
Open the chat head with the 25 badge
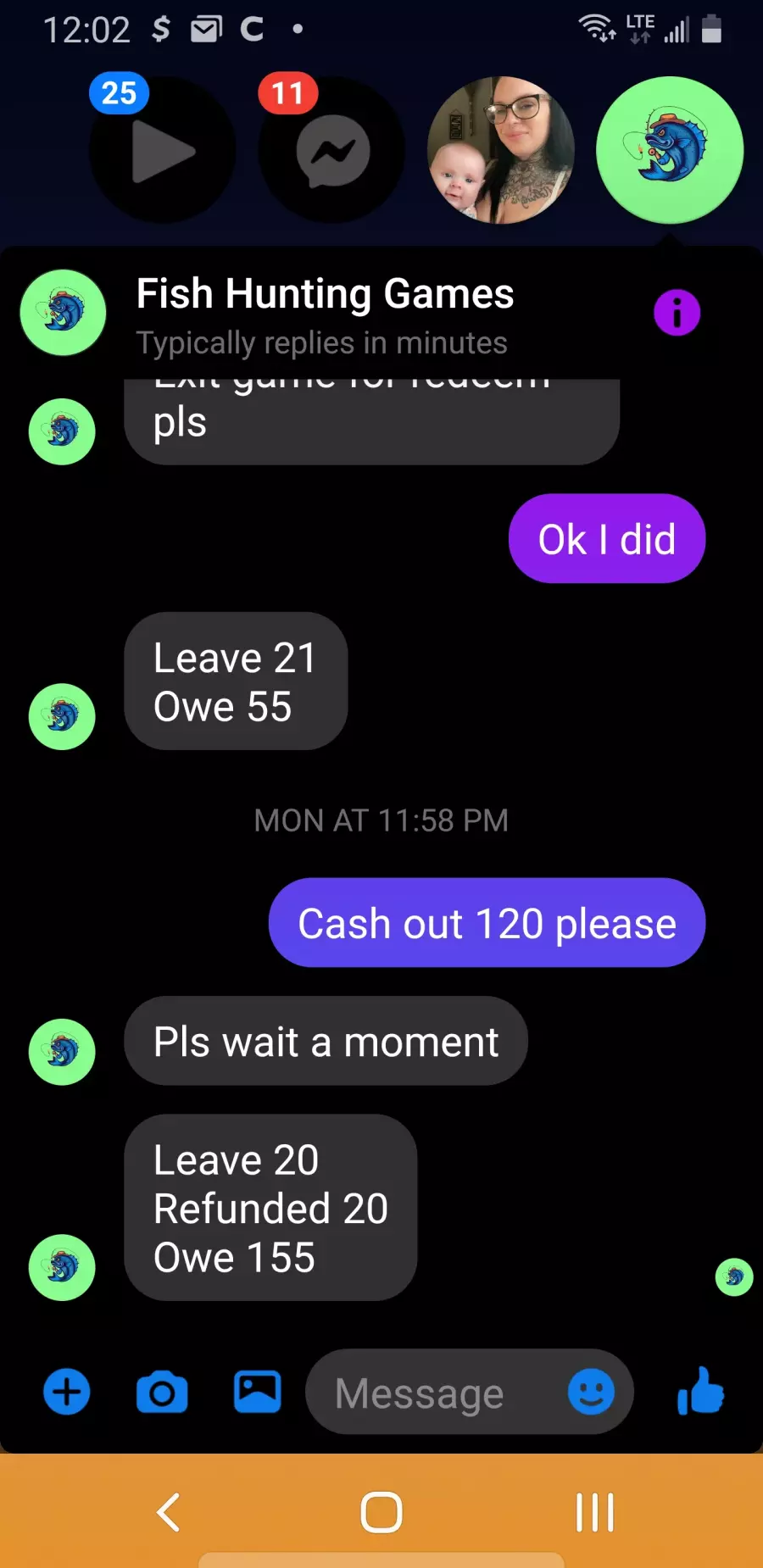pyautogui.click(x=162, y=151)
